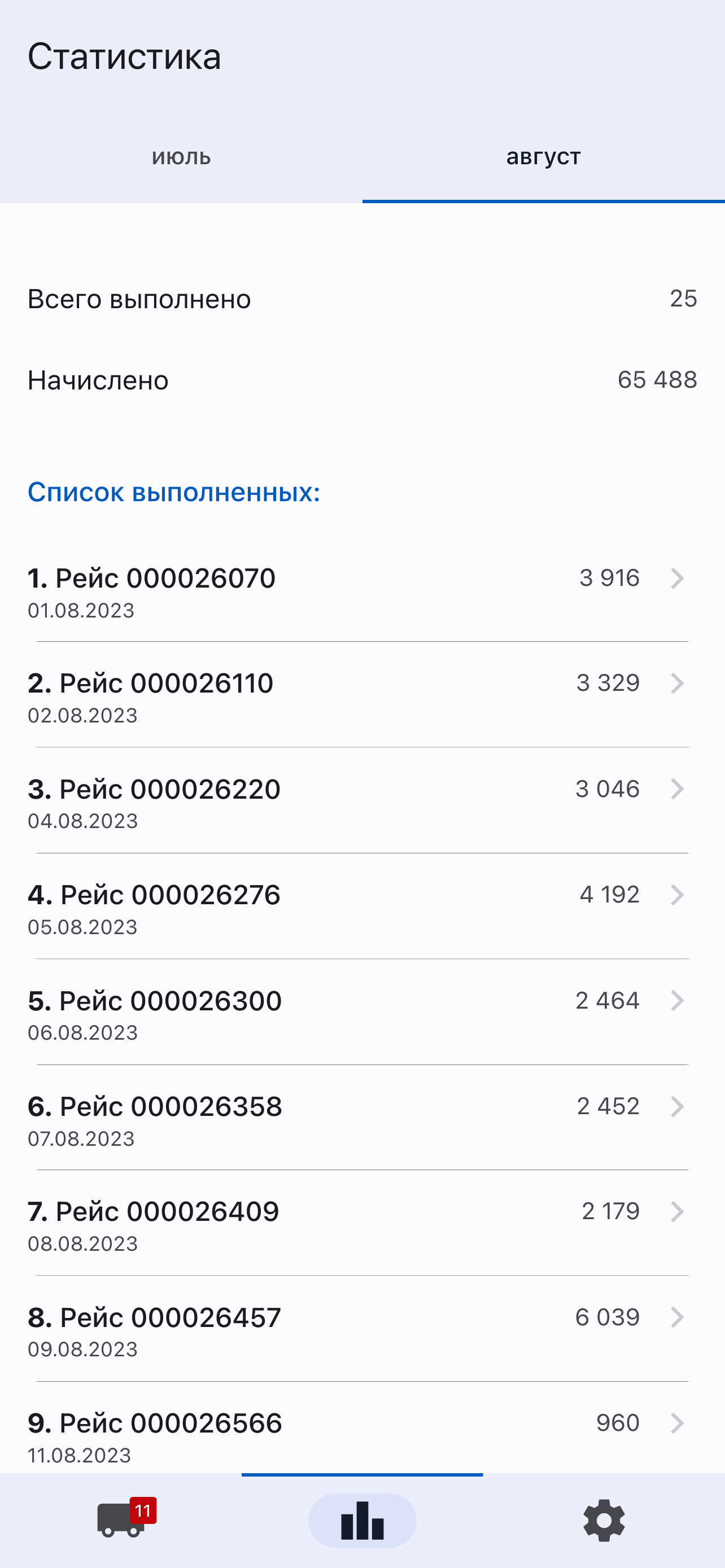Expand details chevron for Рейс 000026070
The width and height of the screenshot is (725, 1568).
pyautogui.click(x=677, y=579)
